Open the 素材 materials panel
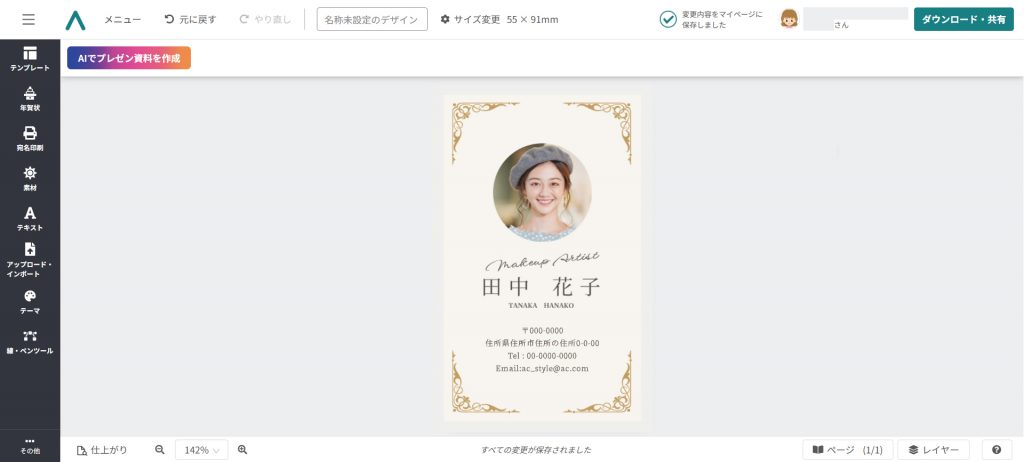This screenshot has width=1024, height=462. (30, 178)
